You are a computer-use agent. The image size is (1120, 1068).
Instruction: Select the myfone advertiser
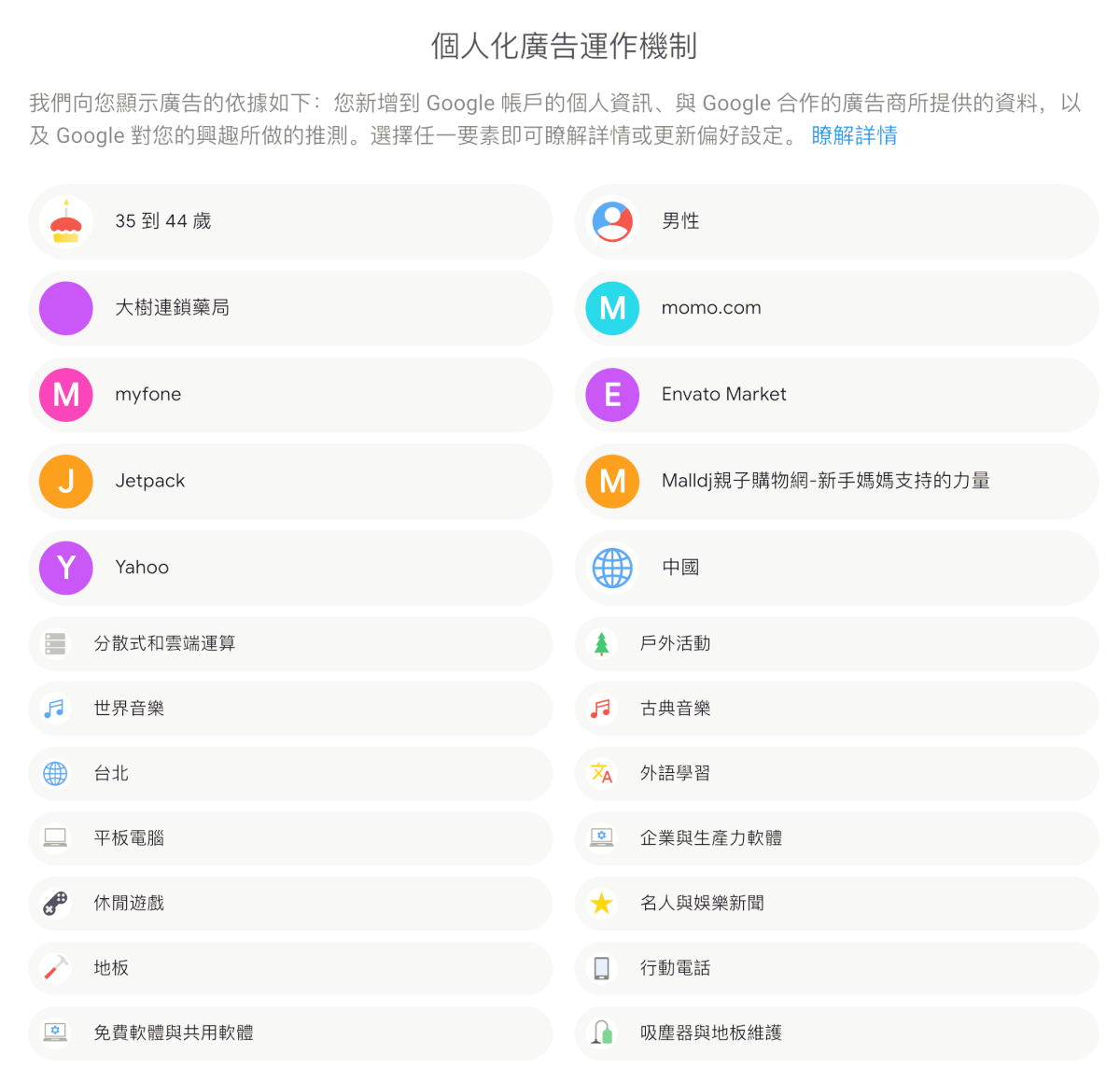coord(148,395)
